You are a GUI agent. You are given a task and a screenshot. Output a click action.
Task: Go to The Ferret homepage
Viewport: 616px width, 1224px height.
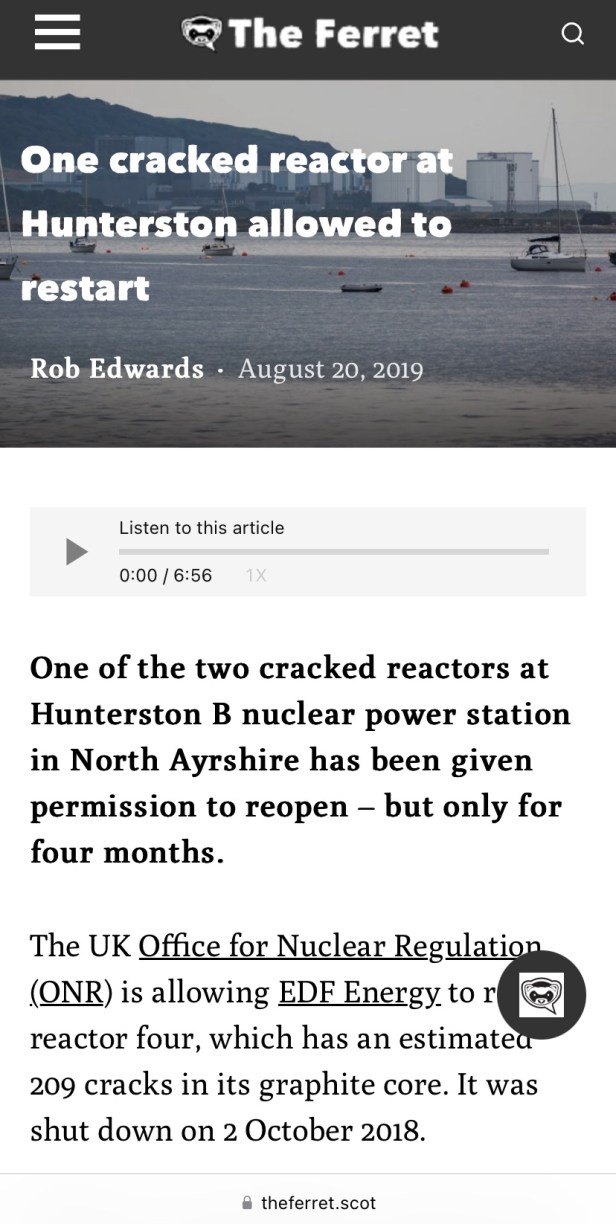[310, 34]
